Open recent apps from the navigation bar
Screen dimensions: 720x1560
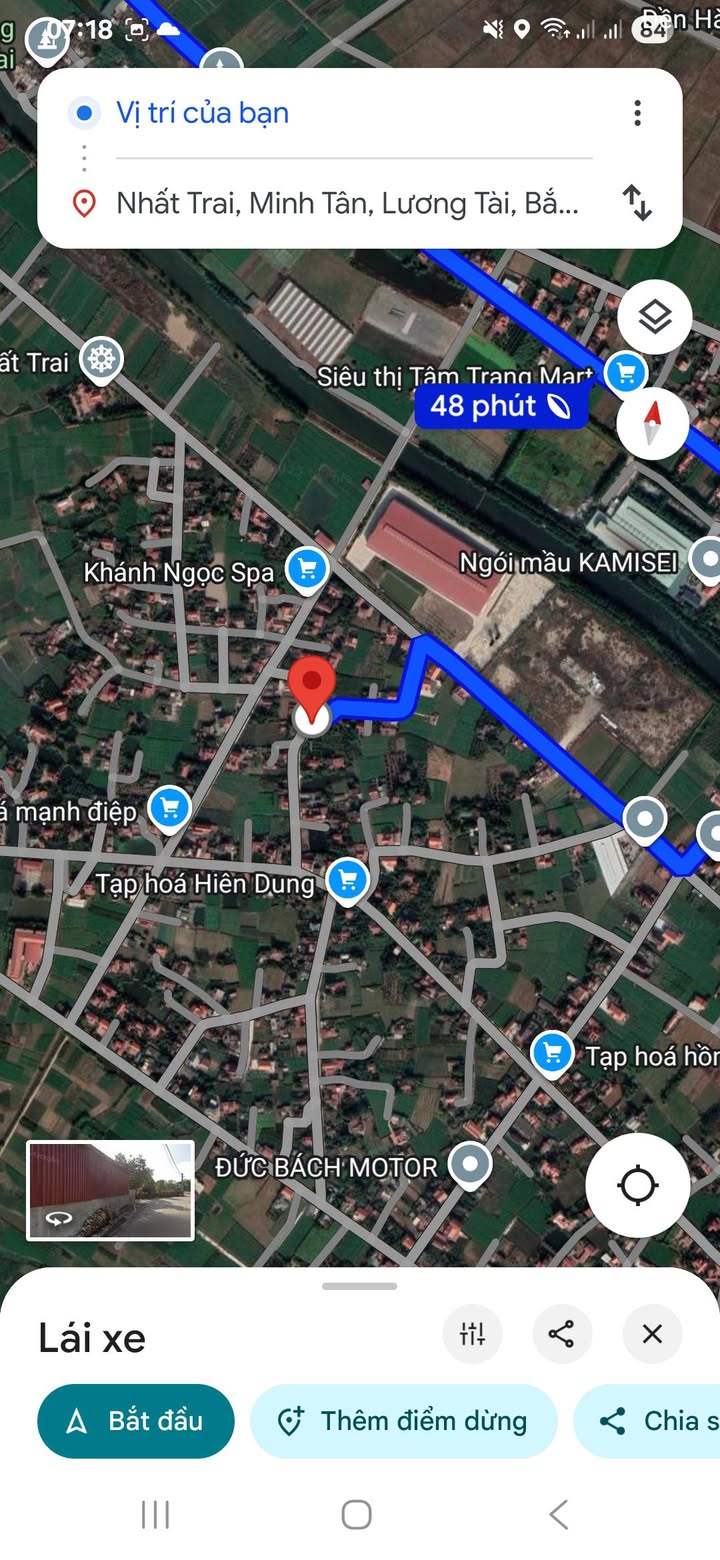[156, 1515]
